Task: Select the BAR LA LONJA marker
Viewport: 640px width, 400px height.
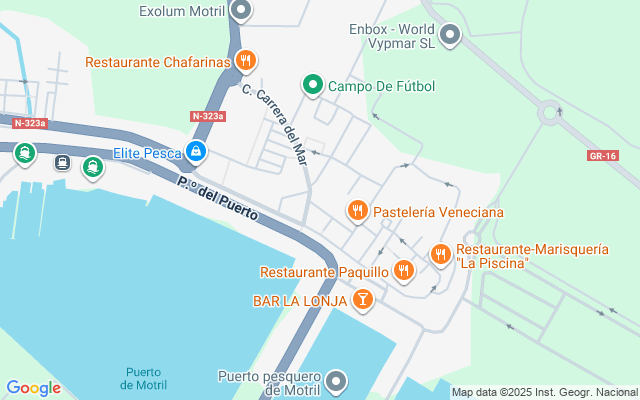Action: [x=362, y=299]
